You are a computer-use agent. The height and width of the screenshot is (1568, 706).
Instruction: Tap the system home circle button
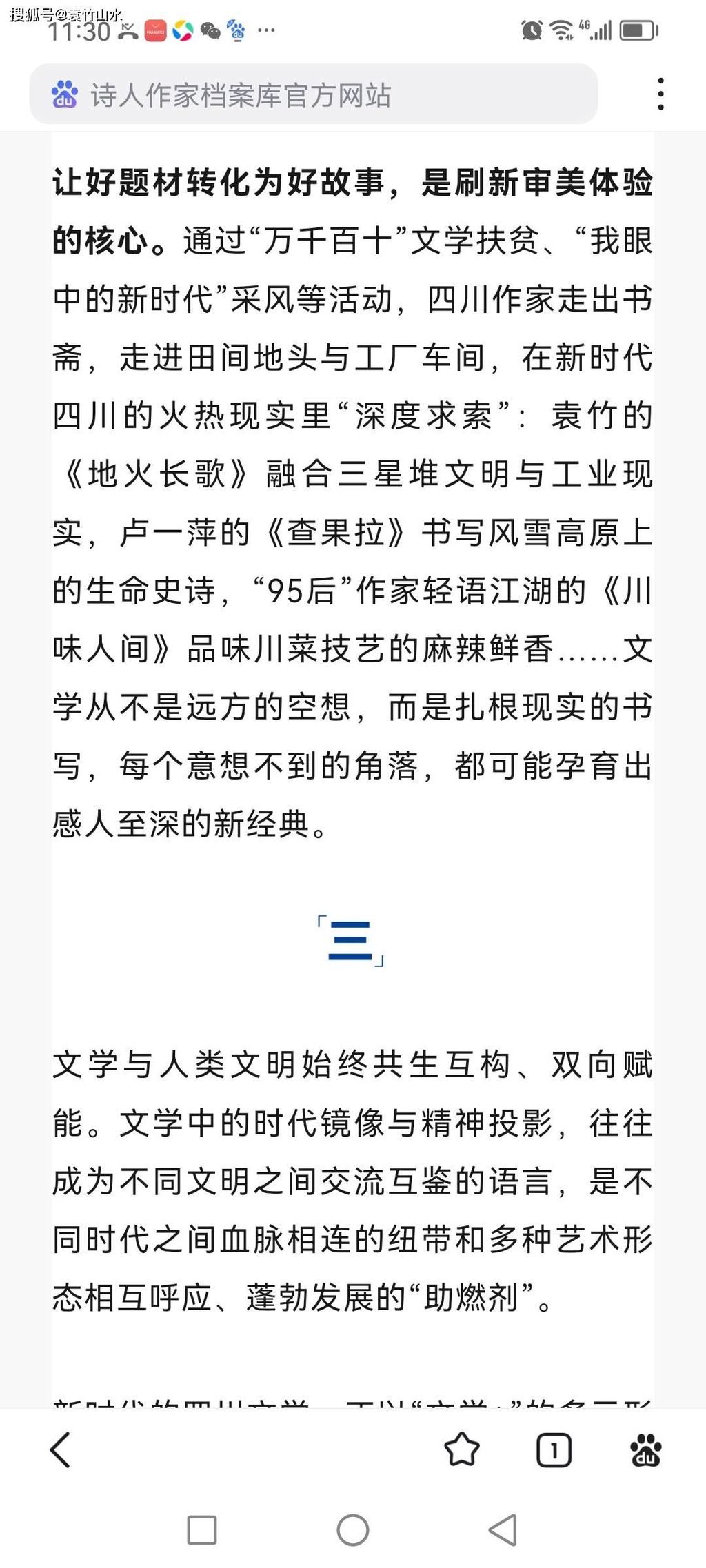(x=352, y=1529)
